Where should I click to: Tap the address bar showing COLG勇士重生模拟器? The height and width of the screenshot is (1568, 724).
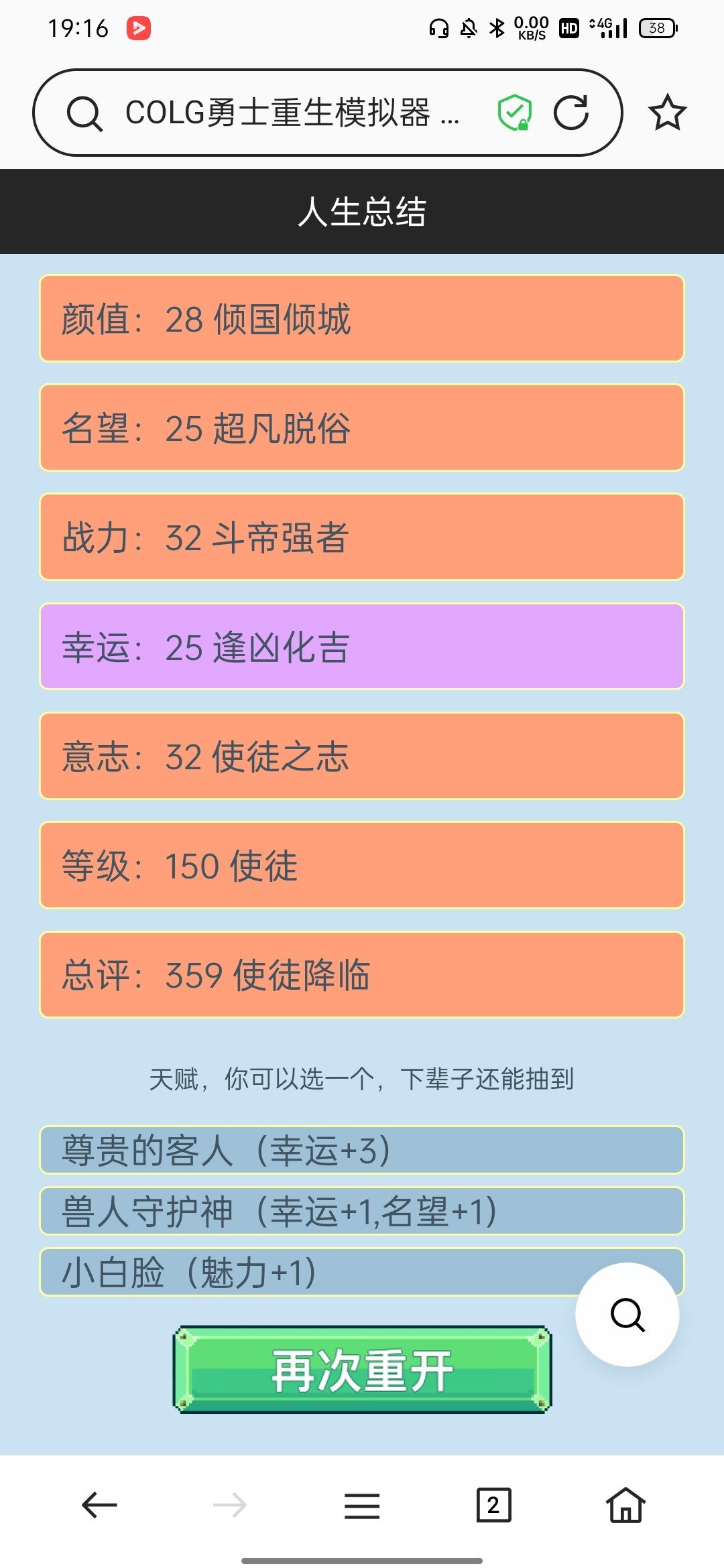coord(293,113)
